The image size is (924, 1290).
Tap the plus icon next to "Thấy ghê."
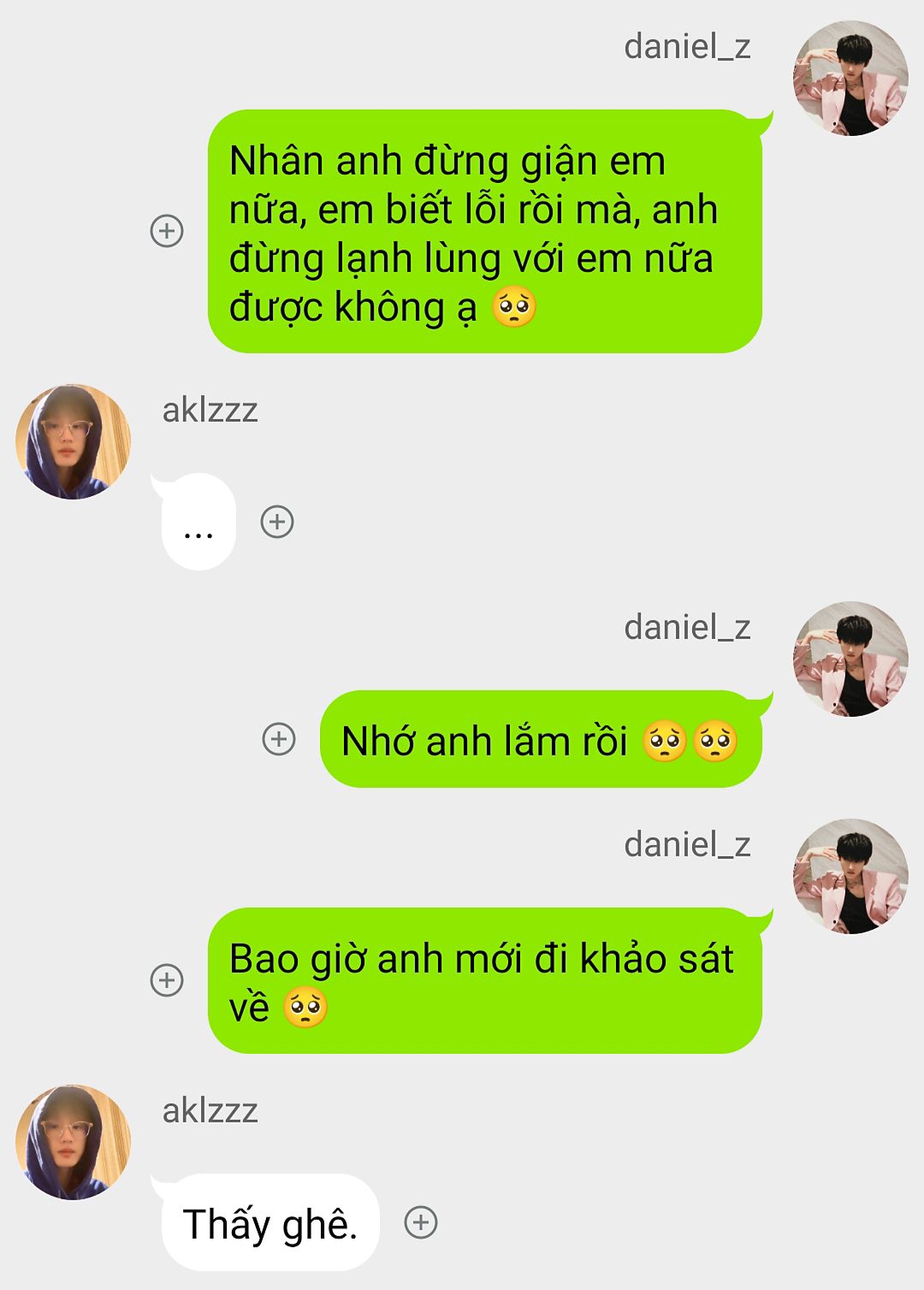point(421,1222)
